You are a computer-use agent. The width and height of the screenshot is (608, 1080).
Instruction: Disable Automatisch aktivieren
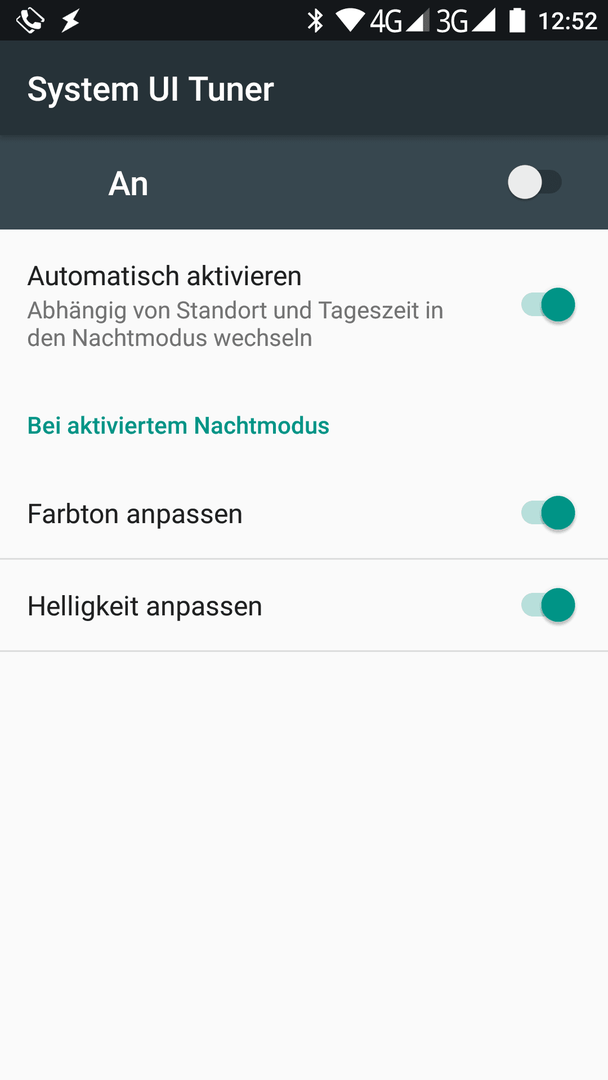pos(548,304)
